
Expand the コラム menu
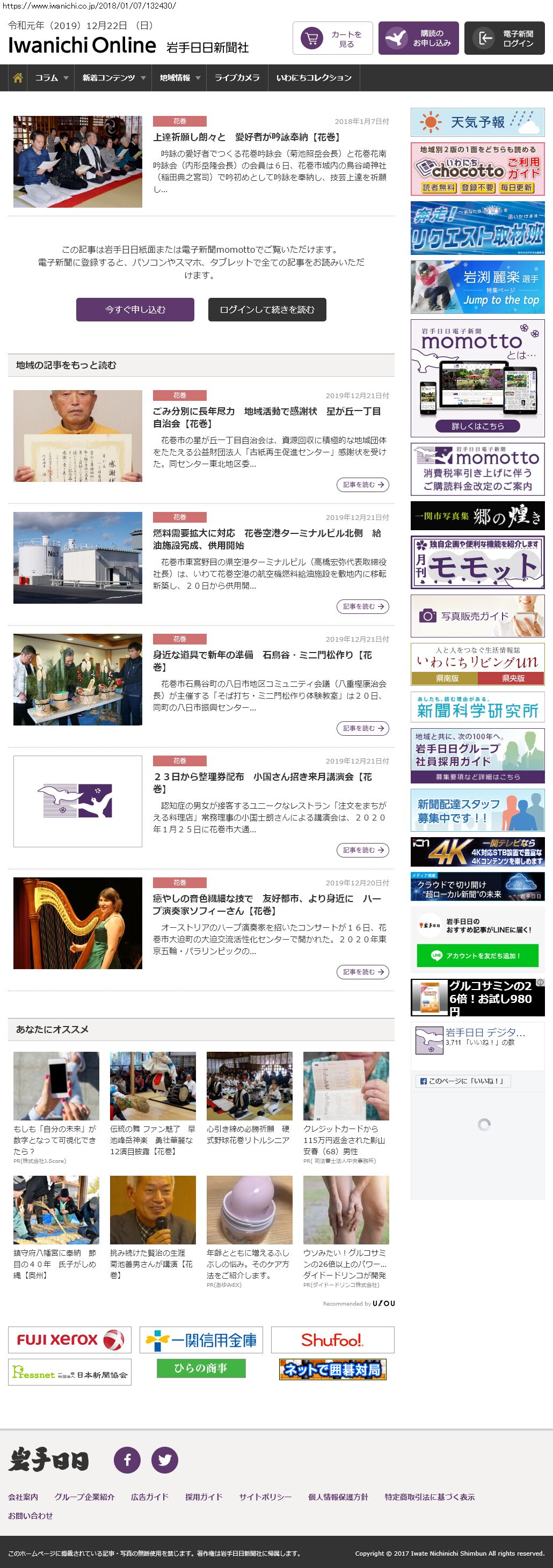pyautogui.click(x=51, y=78)
